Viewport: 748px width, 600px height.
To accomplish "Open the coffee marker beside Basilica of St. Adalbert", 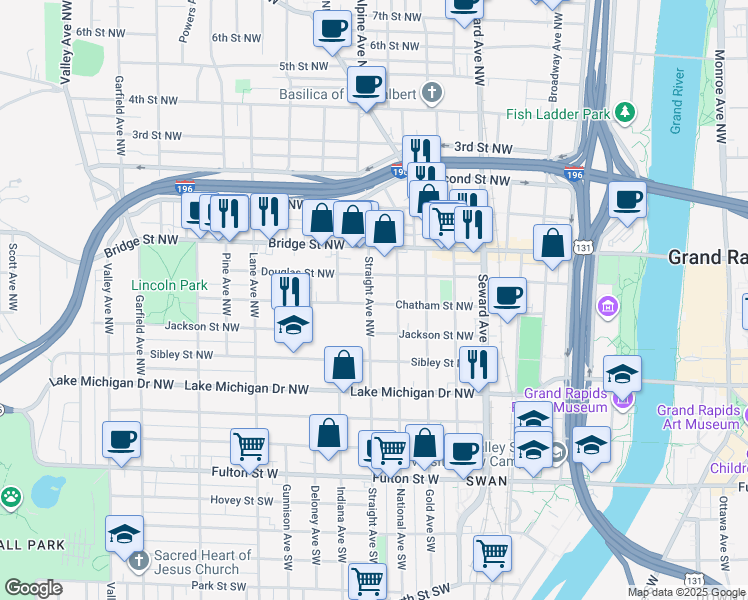I will pos(366,84).
